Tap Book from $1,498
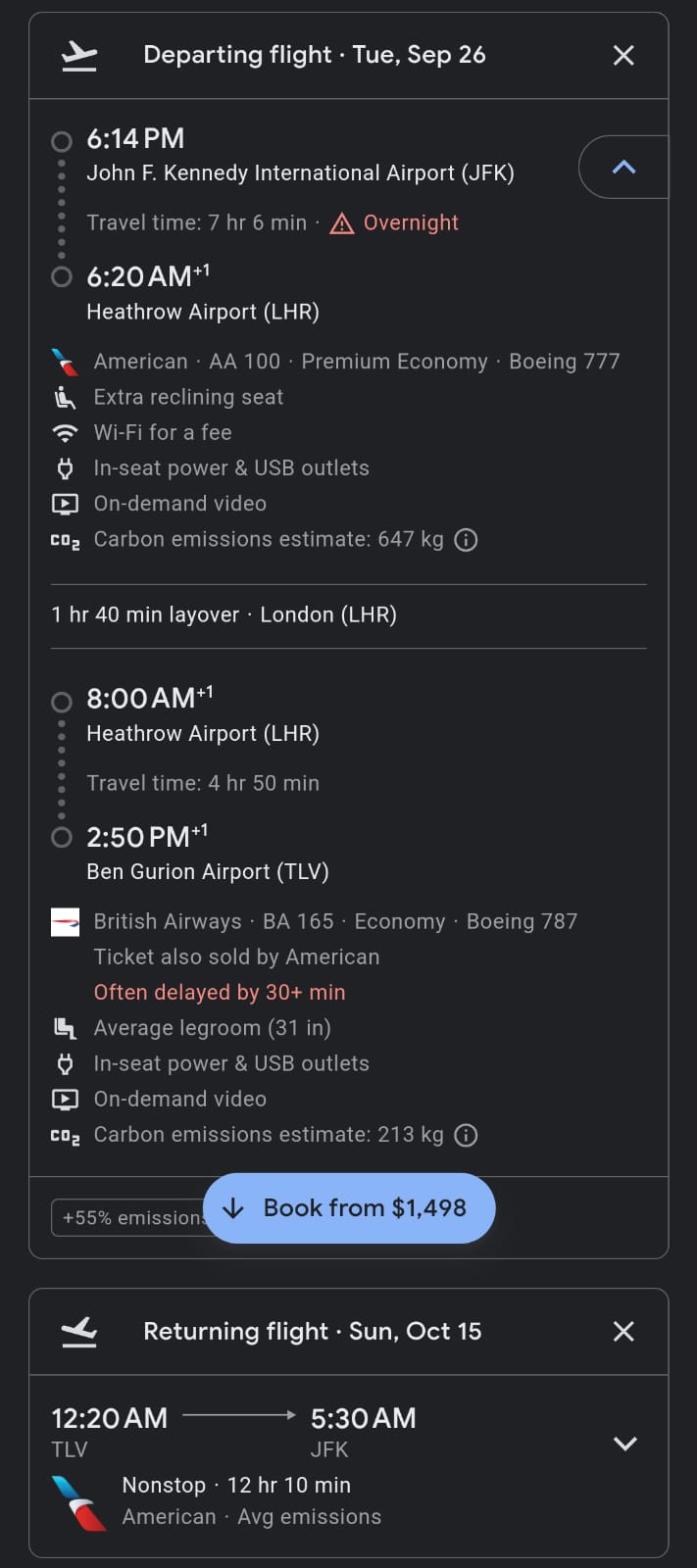Image resolution: width=697 pixels, height=1568 pixels. coord(349,1208)
